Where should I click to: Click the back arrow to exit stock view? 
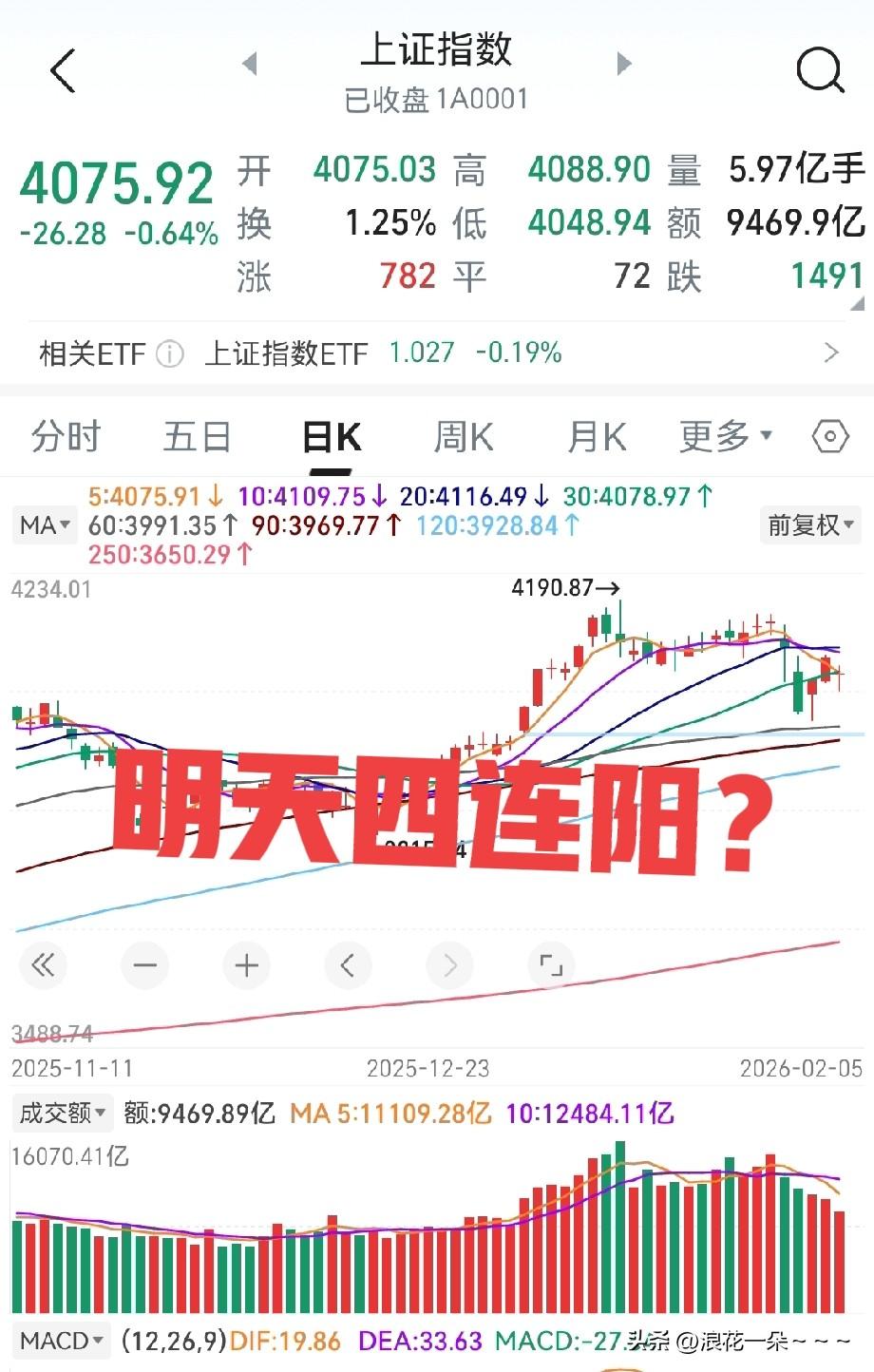[x=63, y=71]
